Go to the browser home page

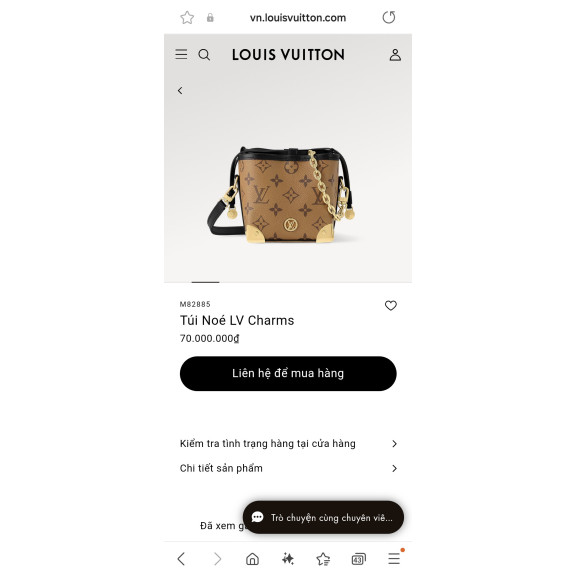click(x=252, y=559)
